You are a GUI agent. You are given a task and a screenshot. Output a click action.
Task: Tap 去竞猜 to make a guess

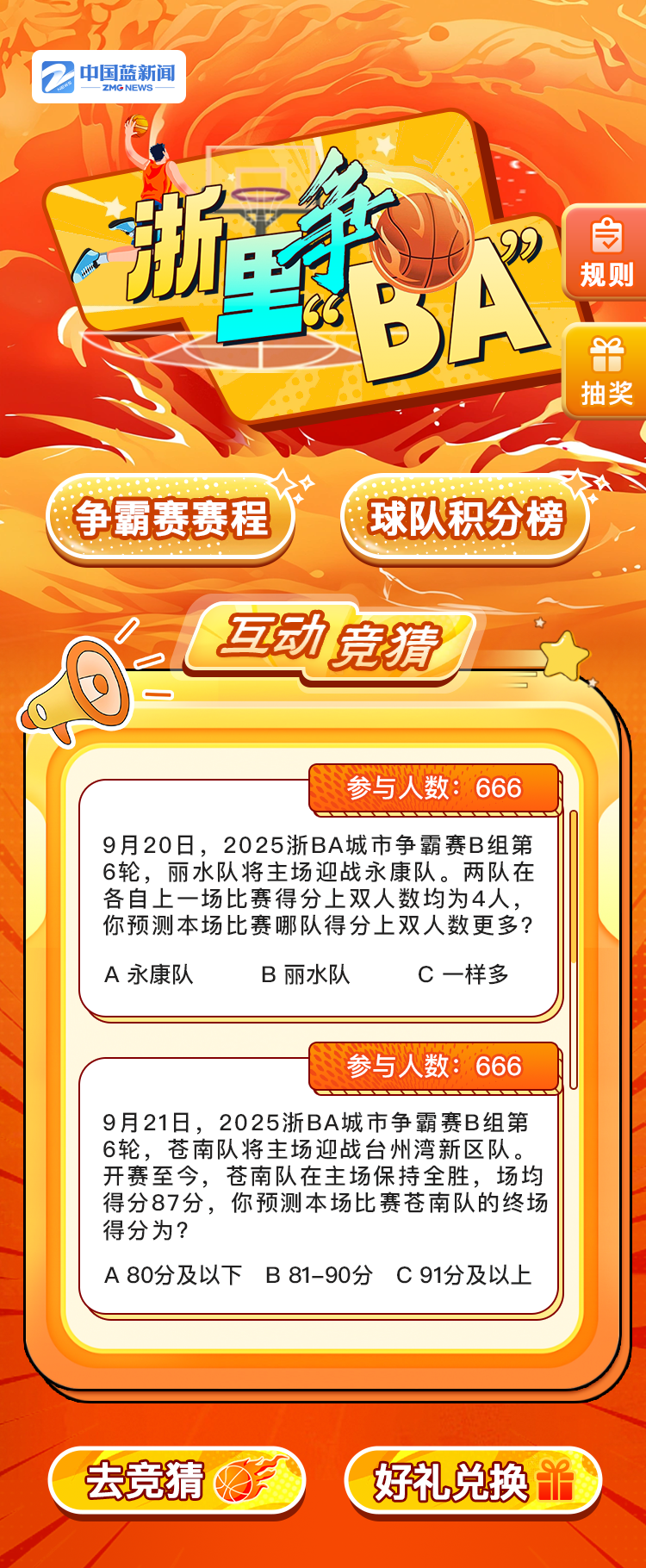[x=177, y=1481]
